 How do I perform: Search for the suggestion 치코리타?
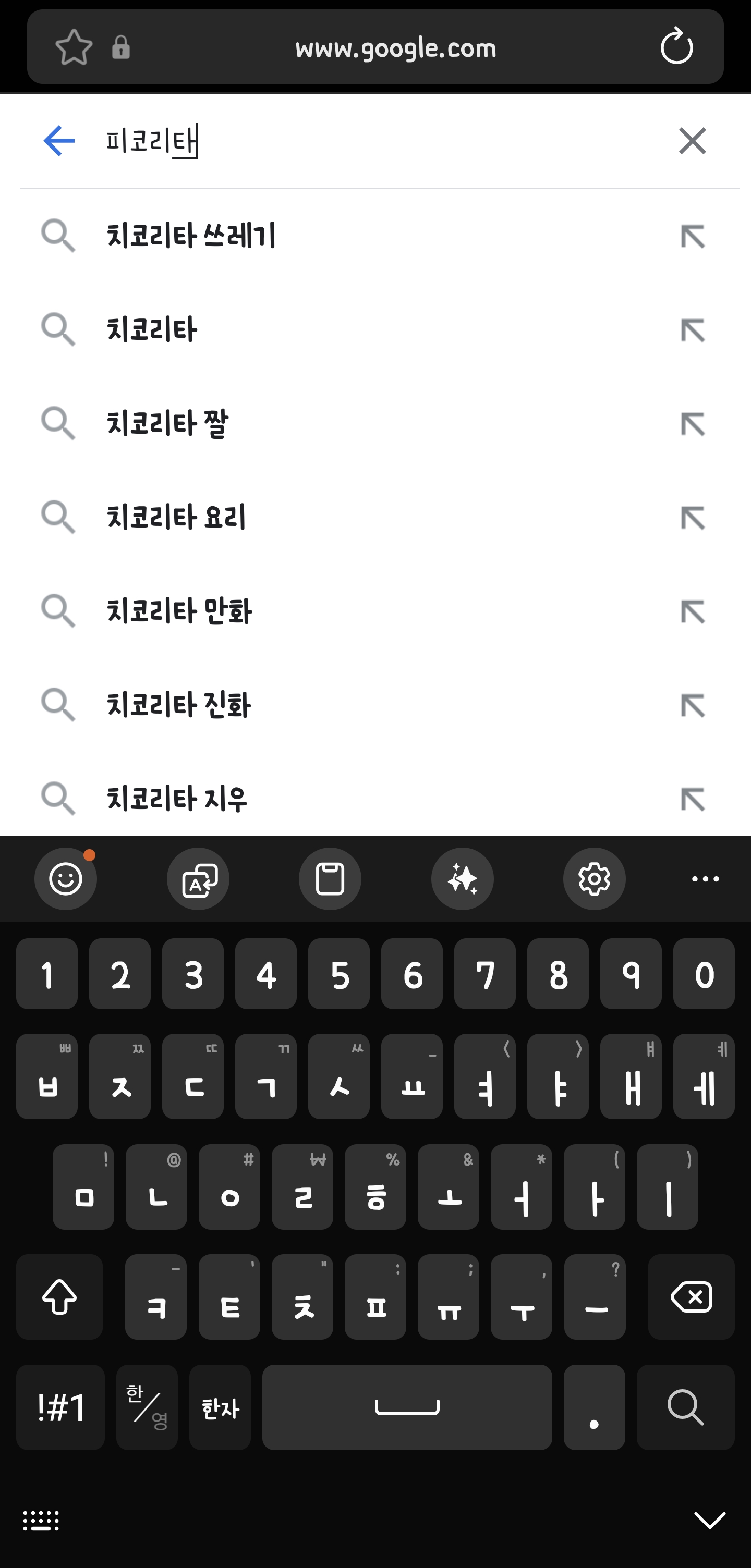tap(152, 329)
